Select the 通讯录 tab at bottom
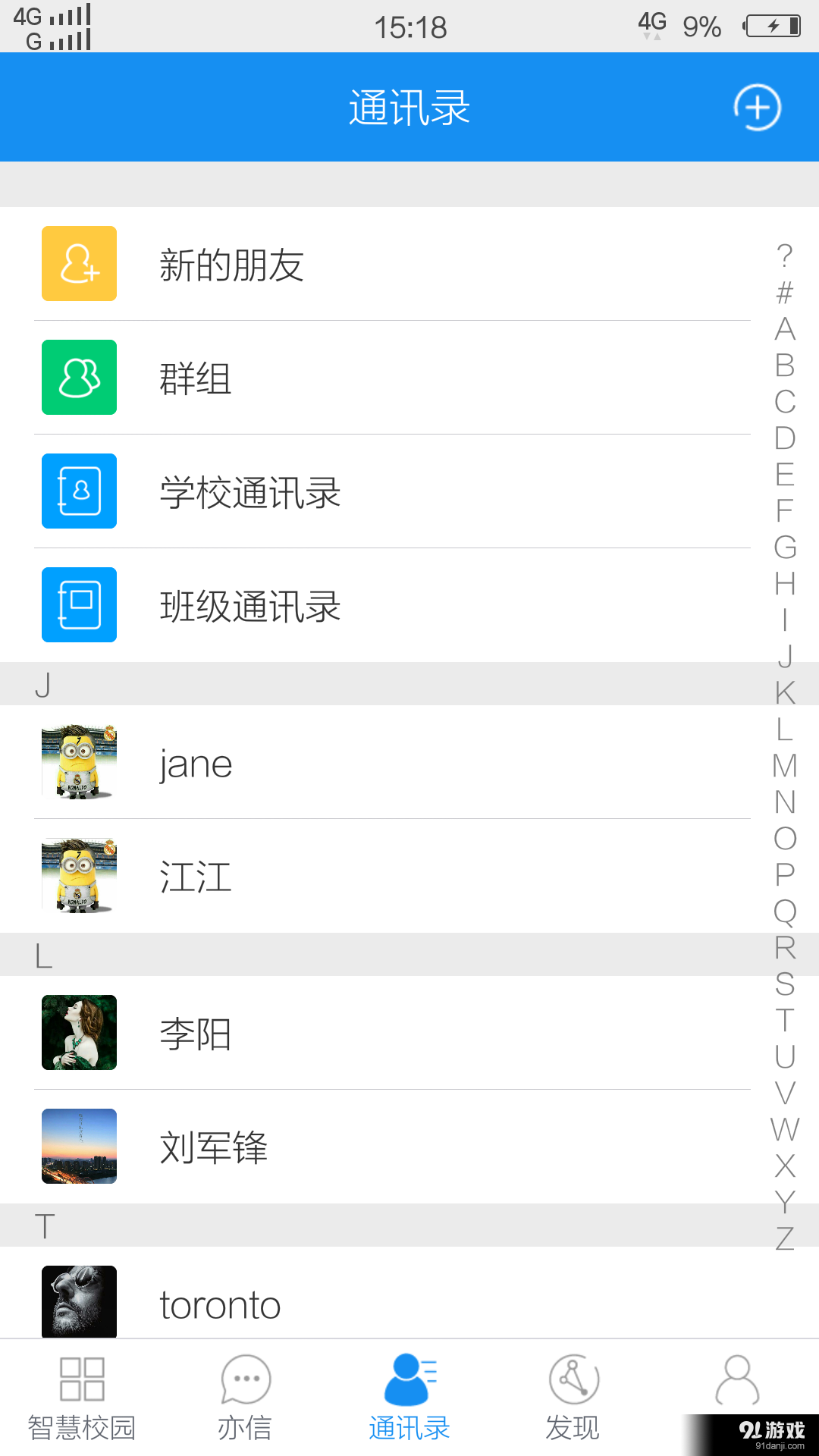Screen dimensions: 819x1456 (x=409, y=1399)
